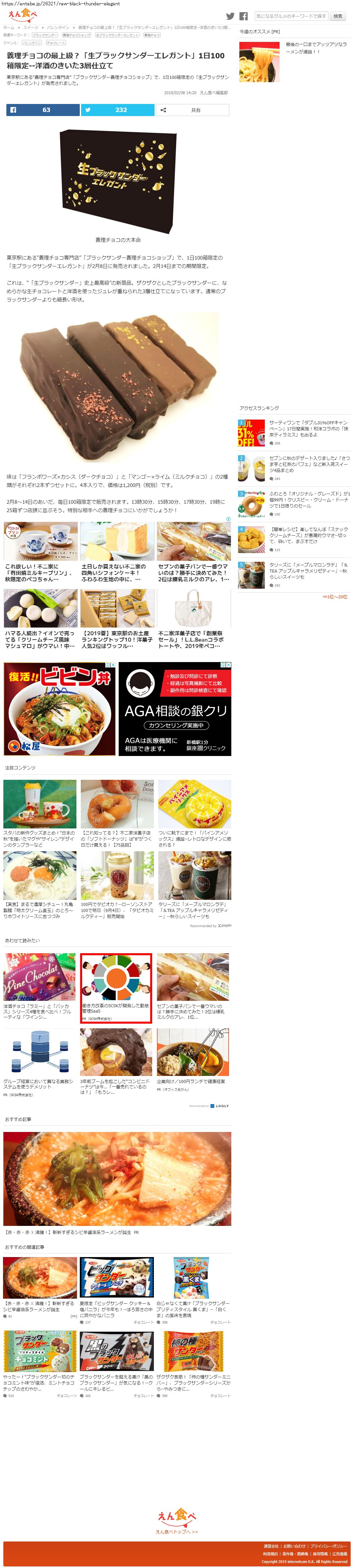Go to スイーツ in the breadcrumb
The image size is (354, 1568).
[31, 28]
